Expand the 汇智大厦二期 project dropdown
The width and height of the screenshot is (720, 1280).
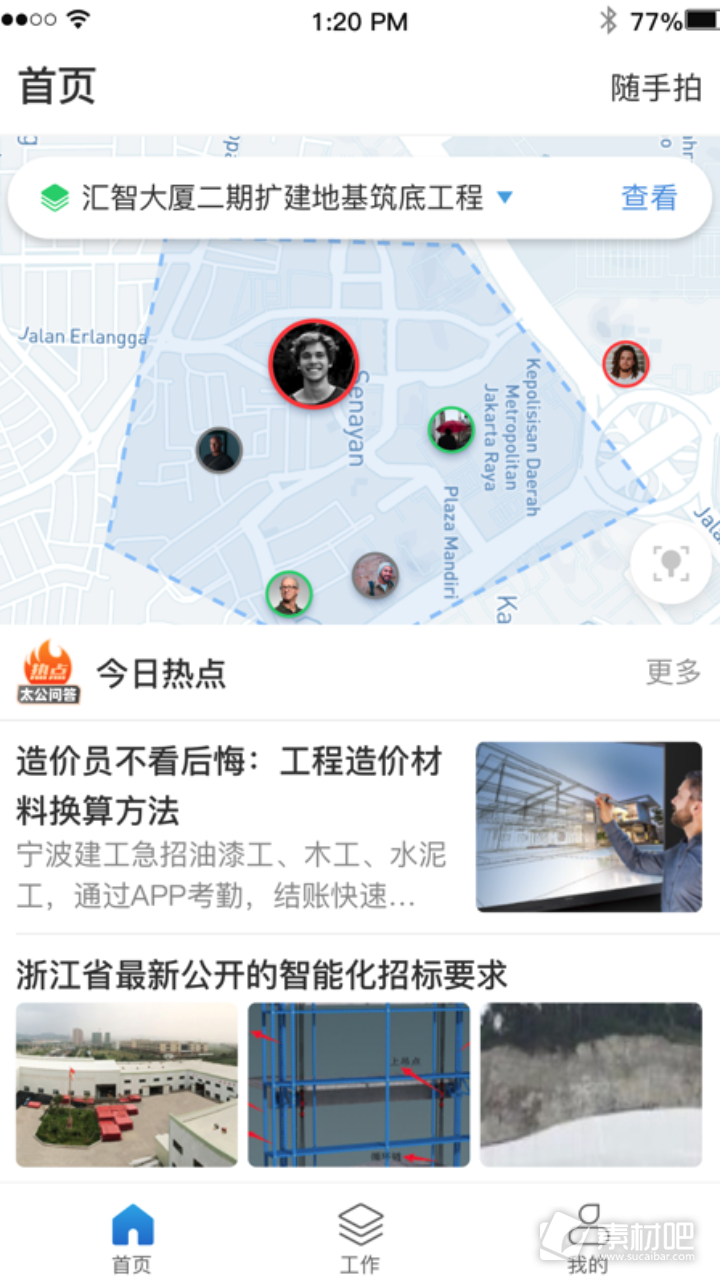pyautogui.click(x=505, y=198)
